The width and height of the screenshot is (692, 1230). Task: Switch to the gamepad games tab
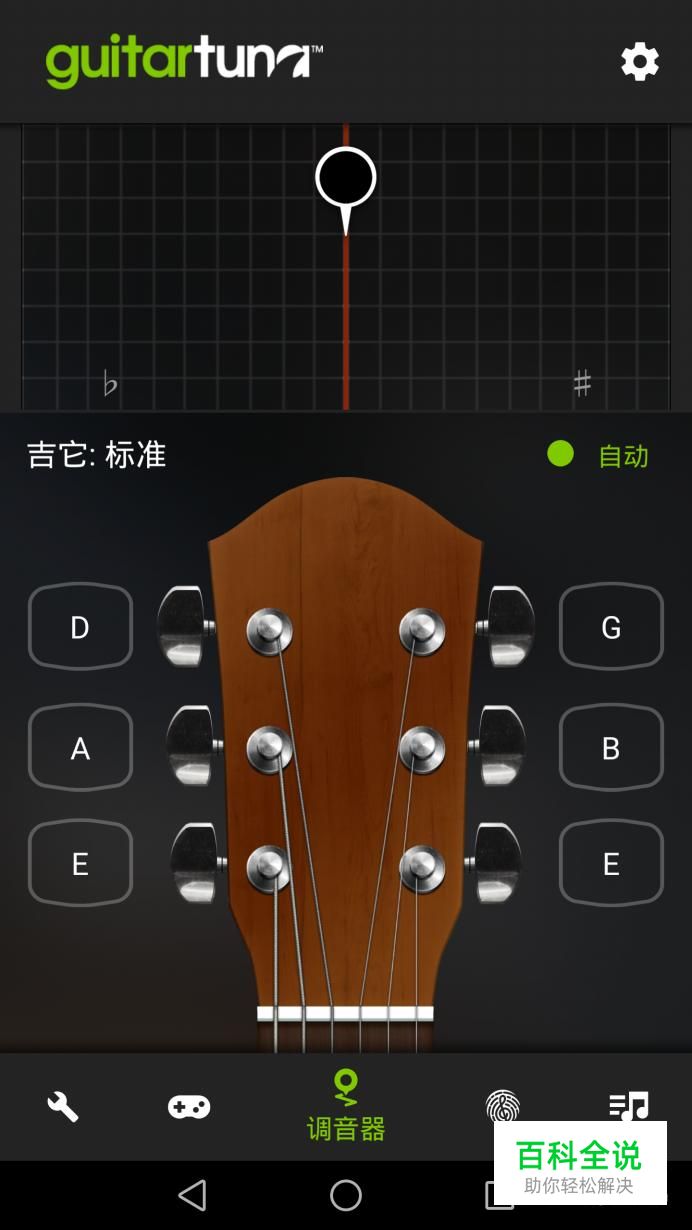pos(188,1106)
